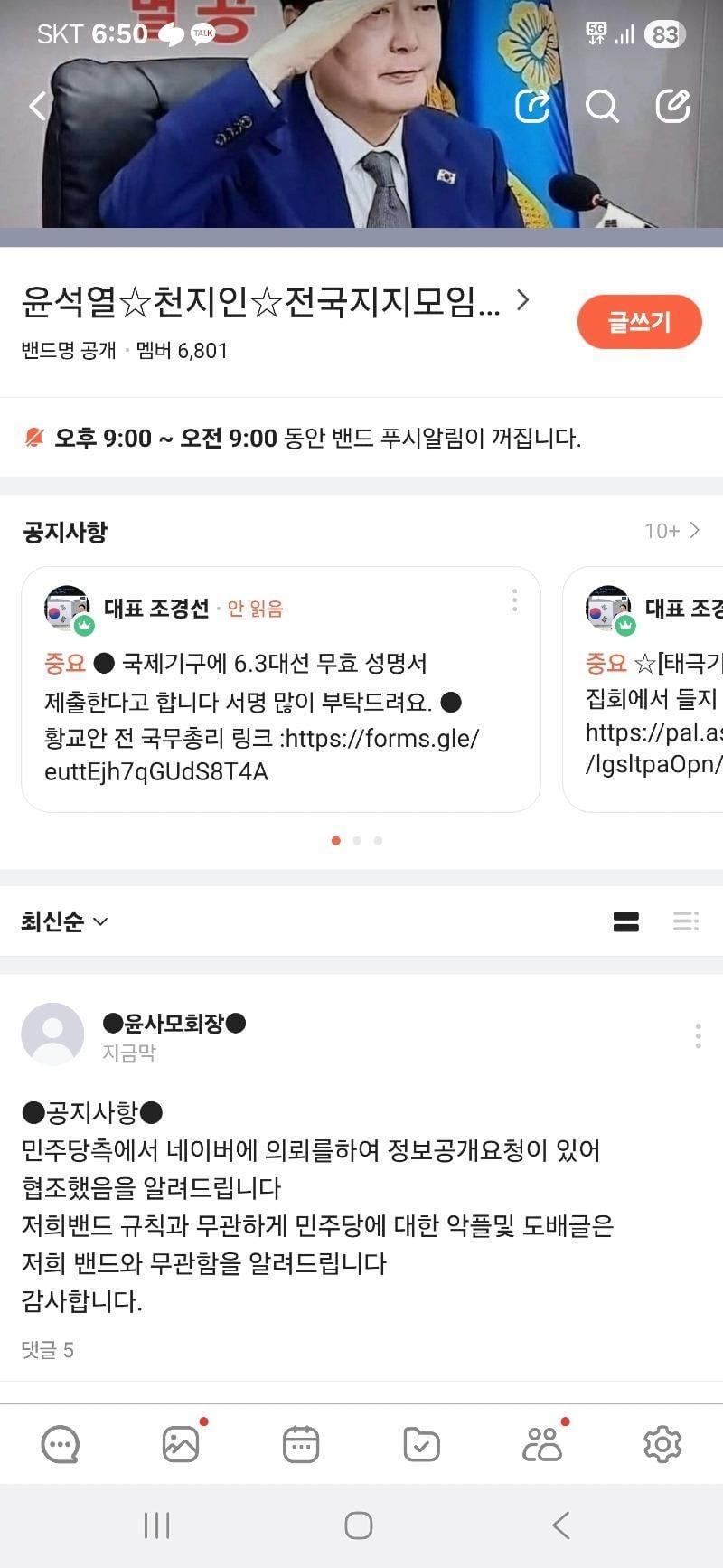Viewport: 723px width, 1568px height.
Task: Open the photo album icon
Action: [180, 1444]
